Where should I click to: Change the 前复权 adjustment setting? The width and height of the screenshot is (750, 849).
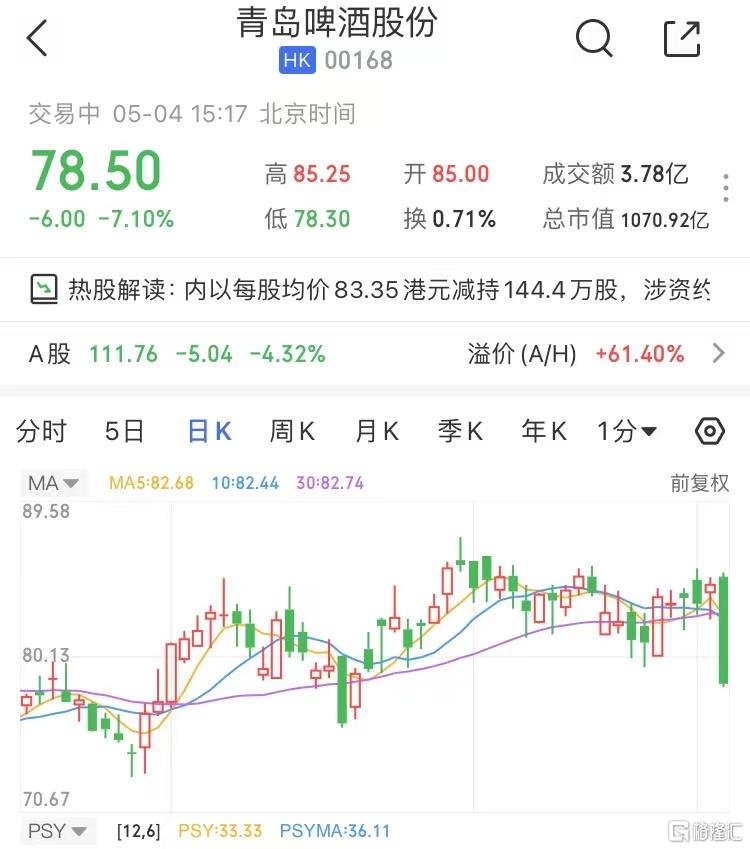pyautogui.click(x=699, y=483)
